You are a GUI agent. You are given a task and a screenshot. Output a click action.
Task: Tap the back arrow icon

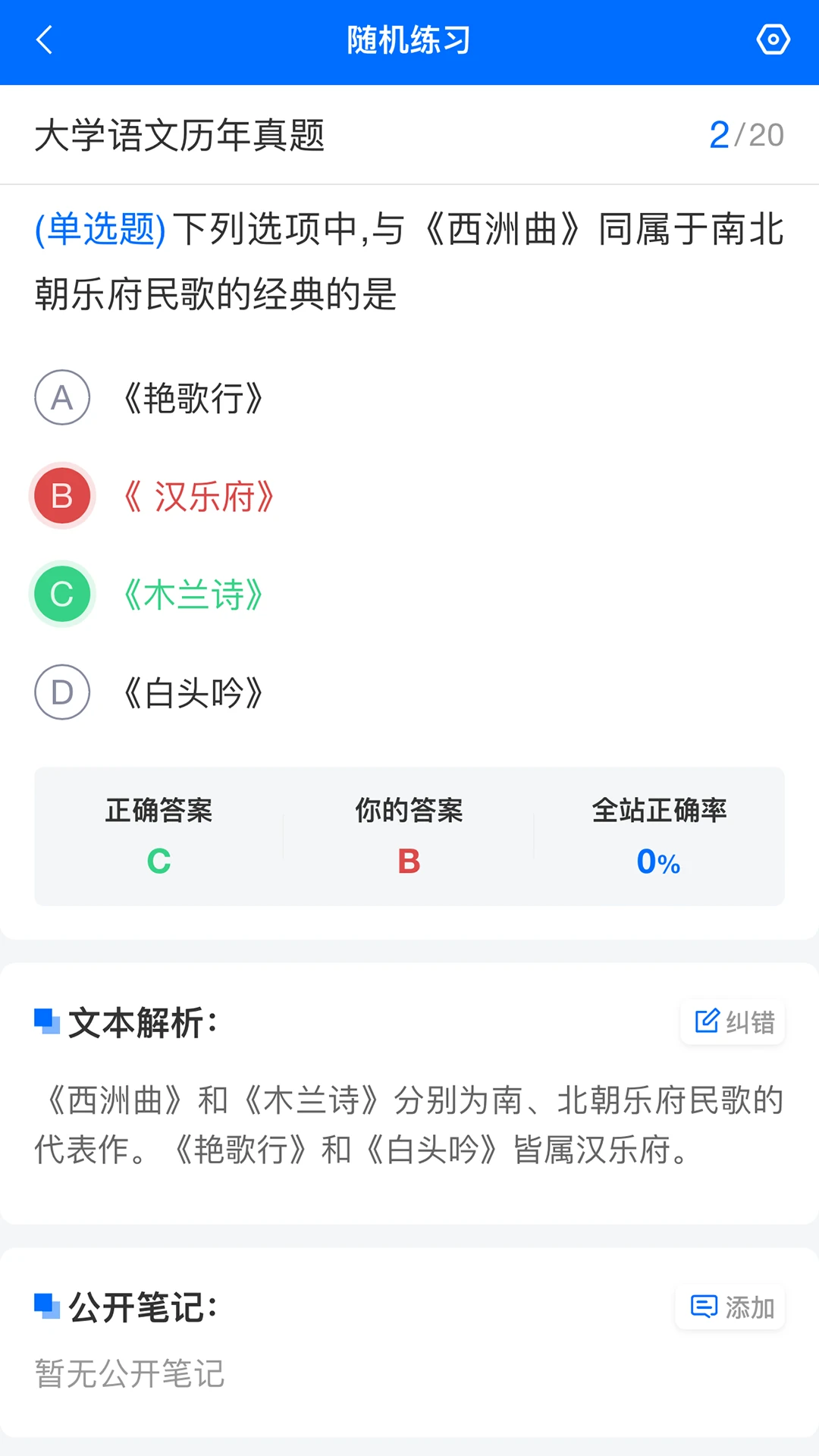(x=44, y=39)
